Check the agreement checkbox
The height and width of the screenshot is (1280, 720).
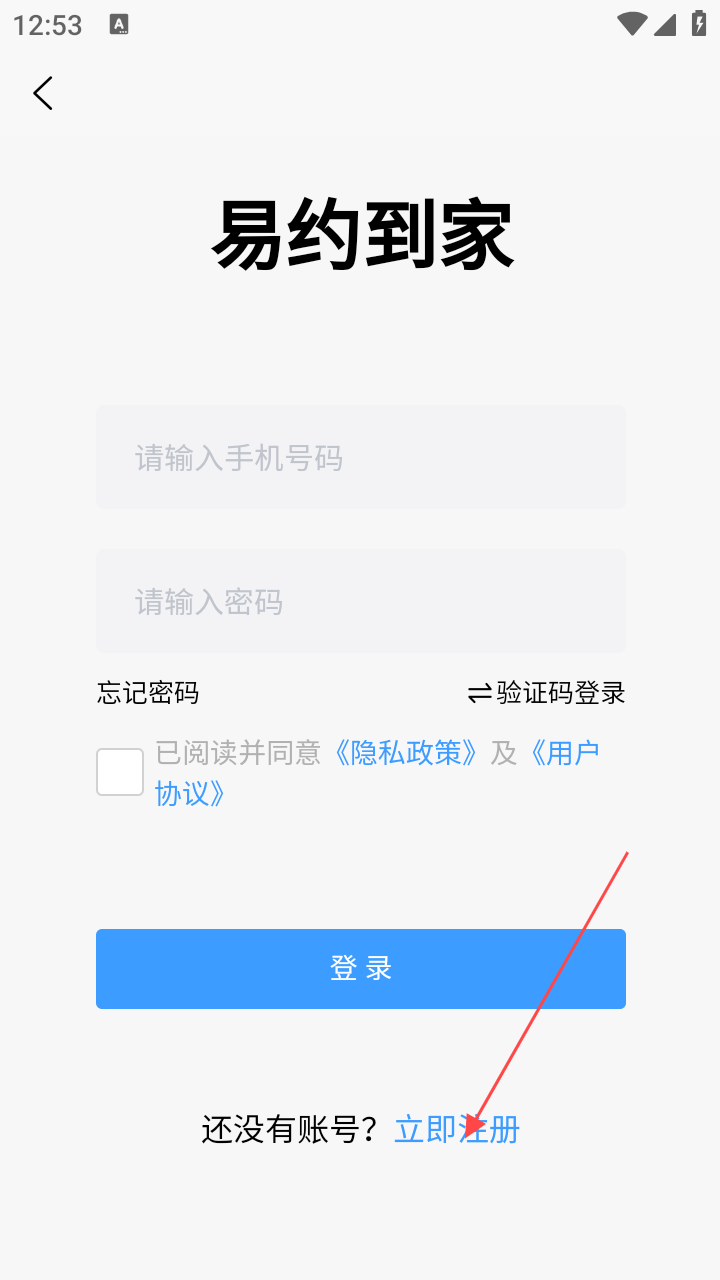[x=120, y=772]
